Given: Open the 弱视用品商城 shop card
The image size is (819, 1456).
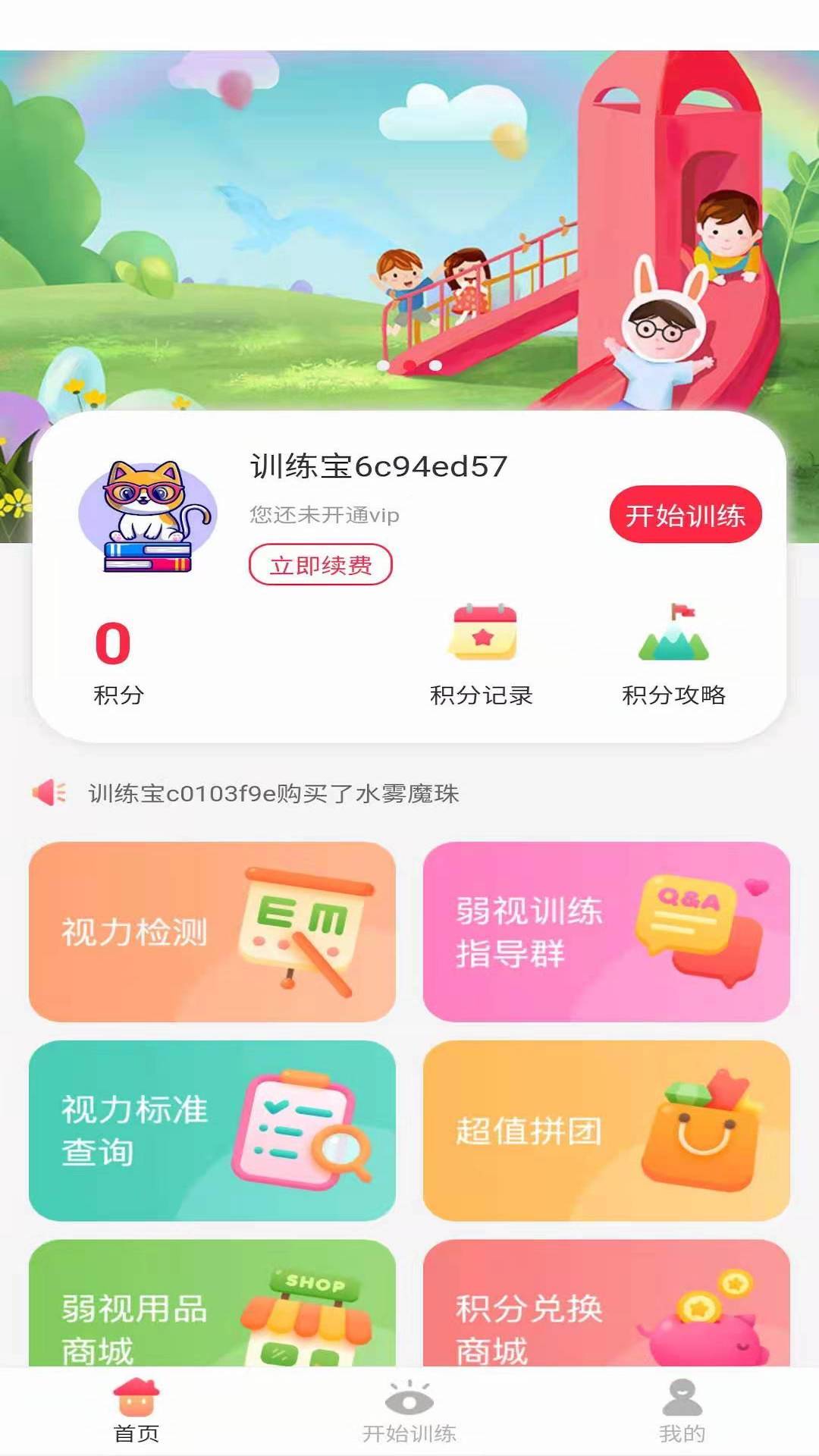Looking at the screenshot, I should point(214,1319).
